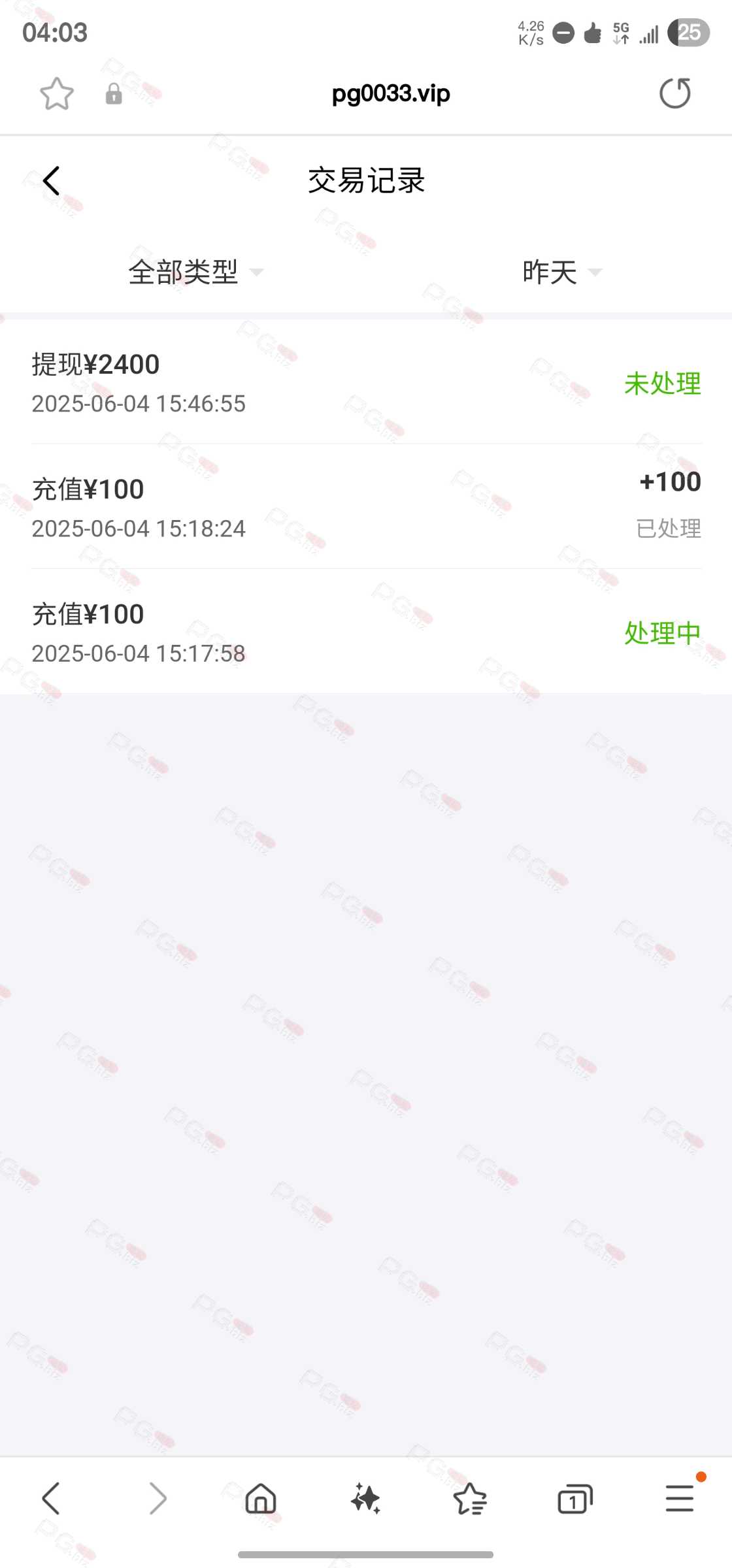Show open browser tabs
Screen dimensions: 732x1568
(574, 1498)
